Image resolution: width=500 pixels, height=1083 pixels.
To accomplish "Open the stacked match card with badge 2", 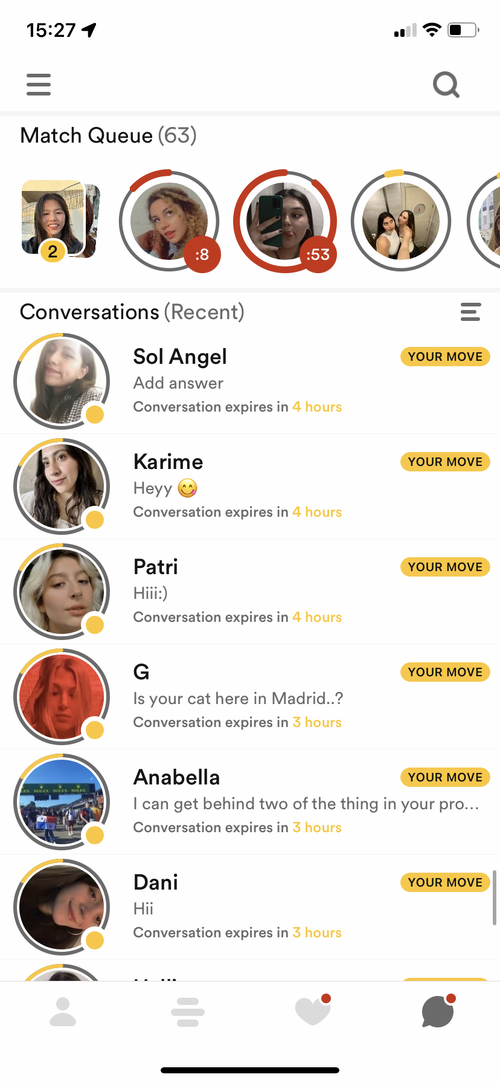I will tap(59, 220).
